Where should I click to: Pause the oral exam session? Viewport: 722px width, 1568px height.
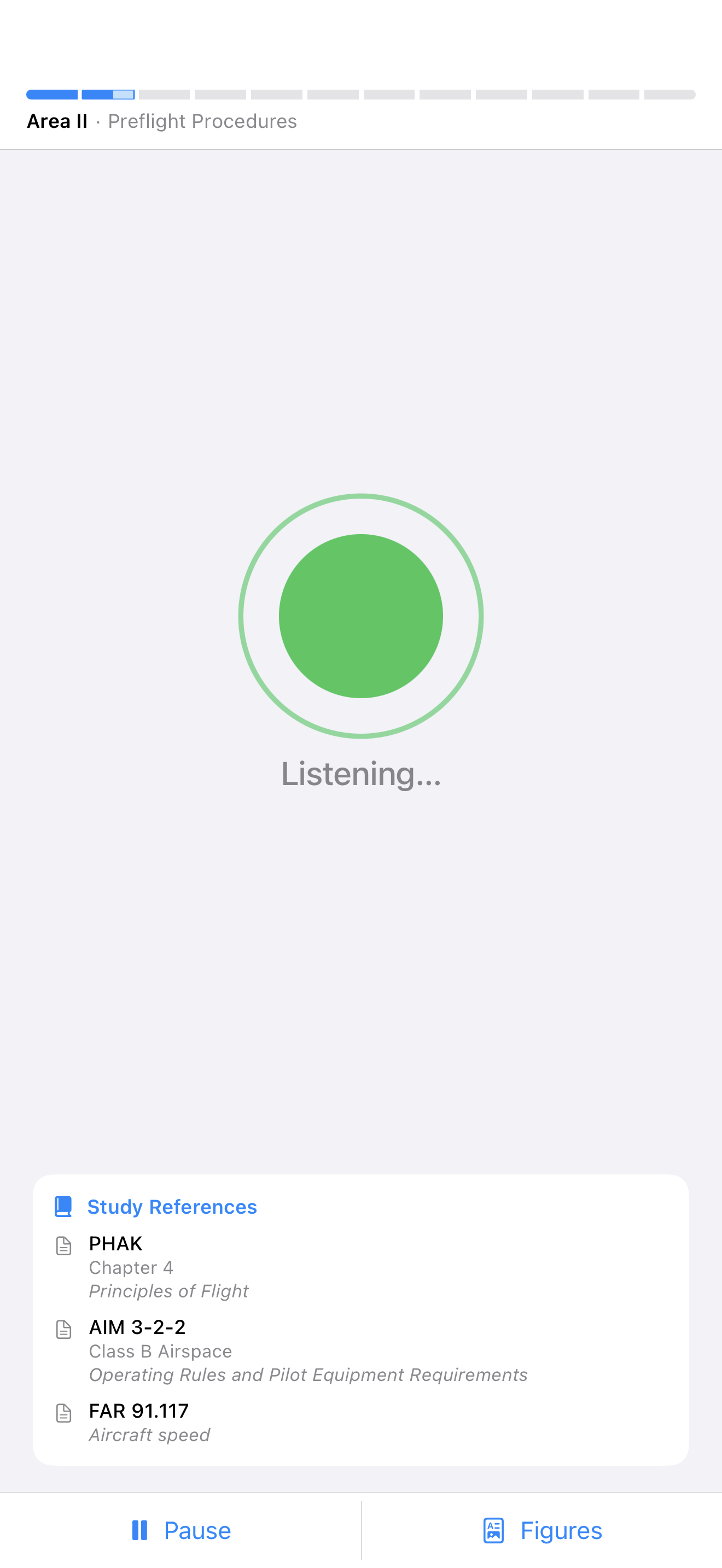click(180, 1531)
